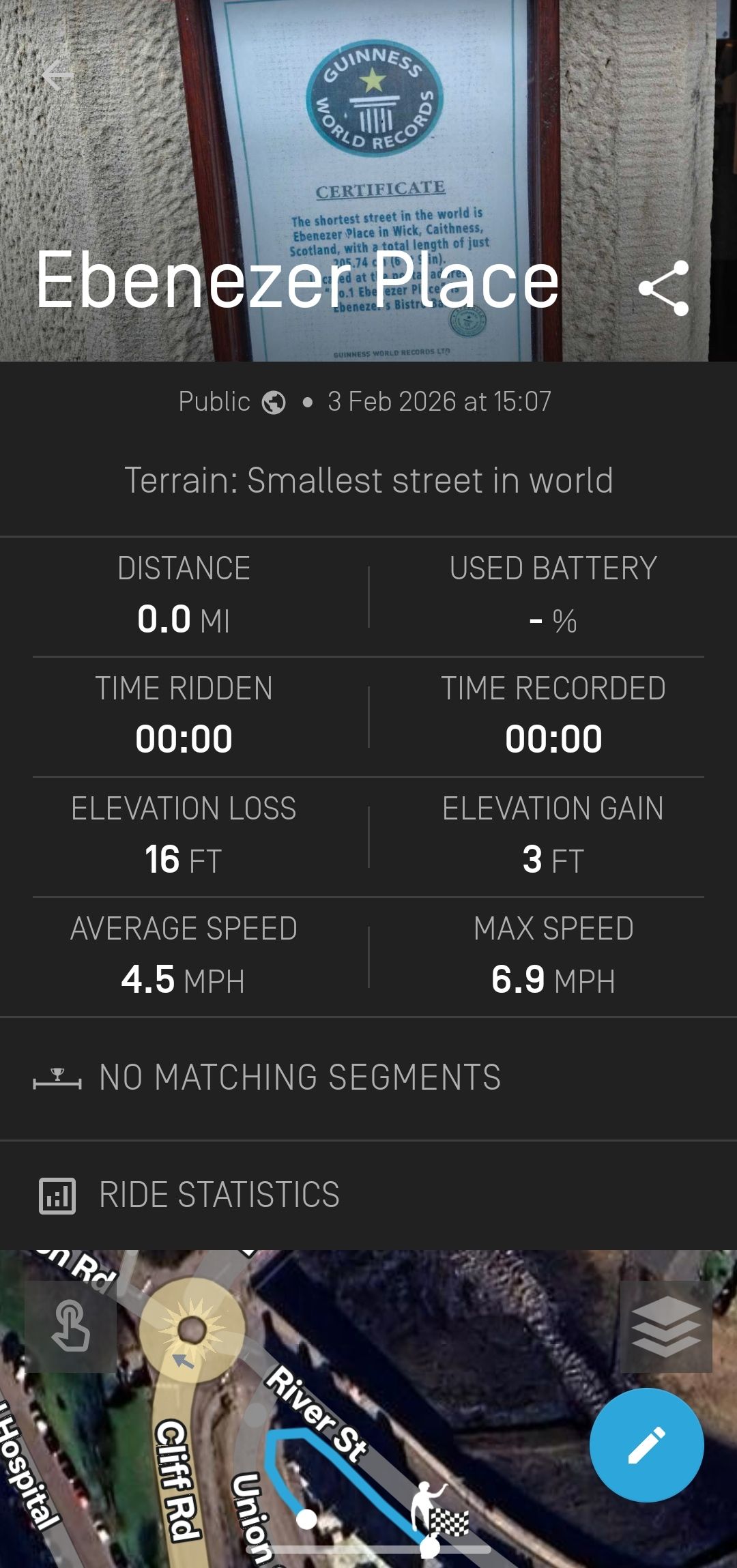Viewport: 737px width, 1568px height.
Task: Enable map touch interaction
Action: tap(70, 1326)
